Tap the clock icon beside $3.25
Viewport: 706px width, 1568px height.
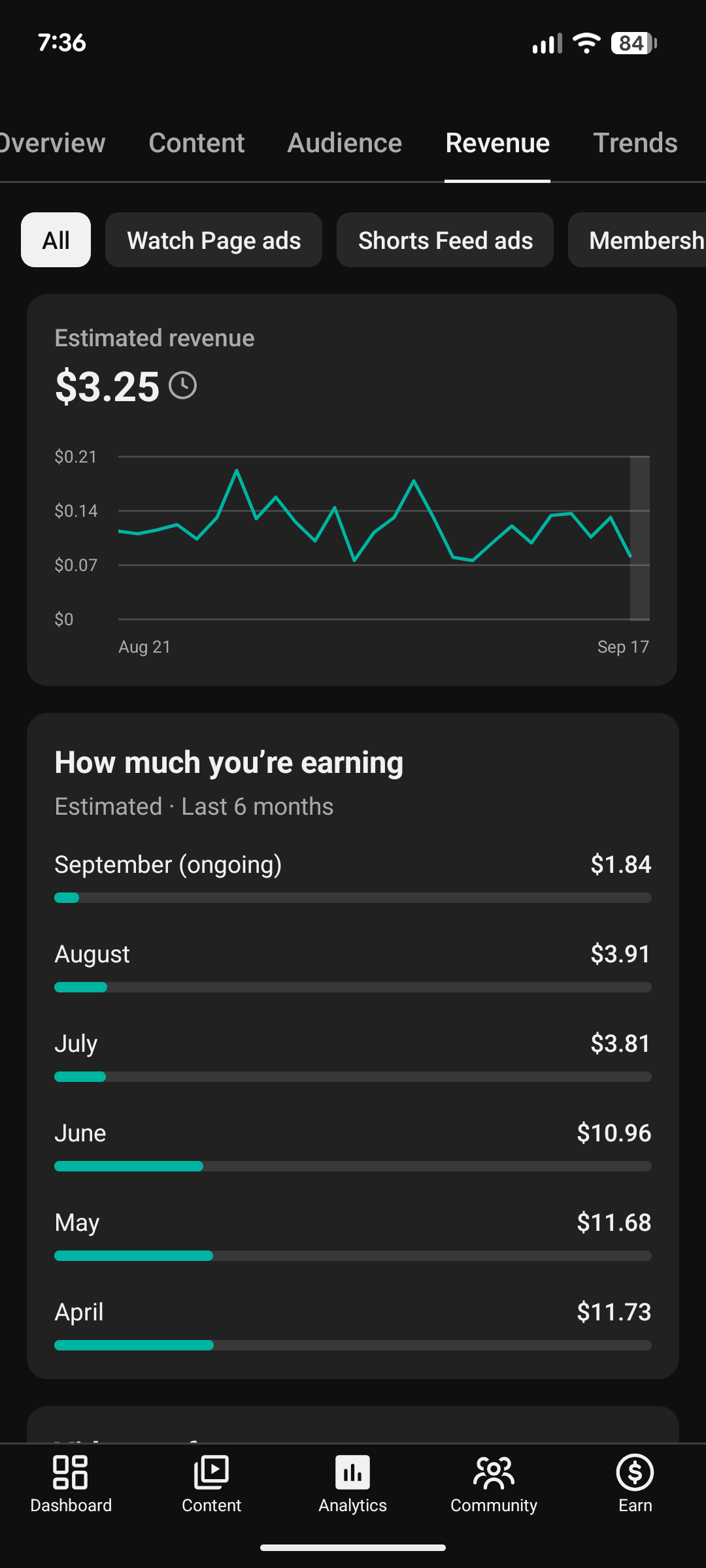(x=183, y=385)
